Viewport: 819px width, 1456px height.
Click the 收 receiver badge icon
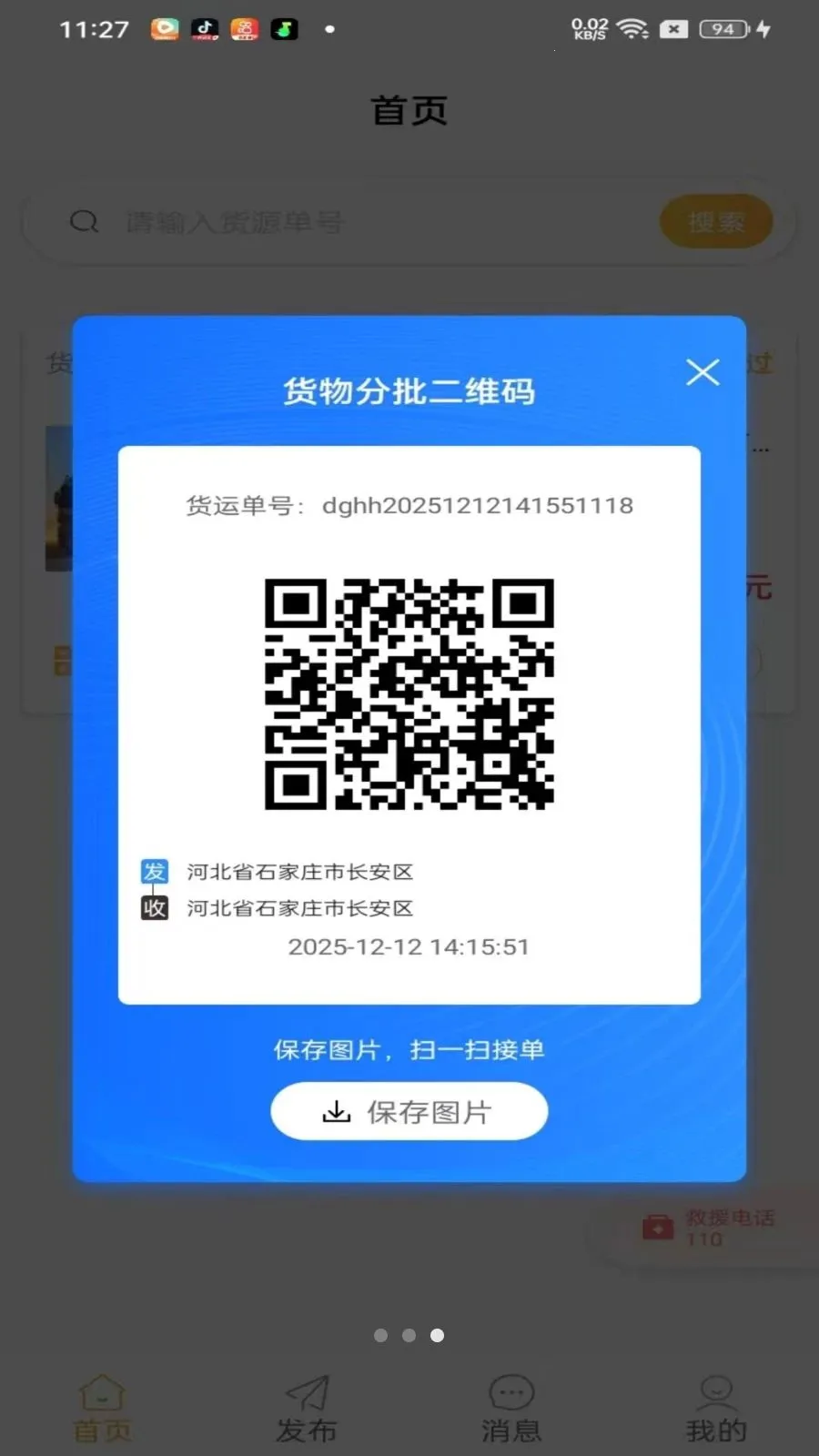154,907
